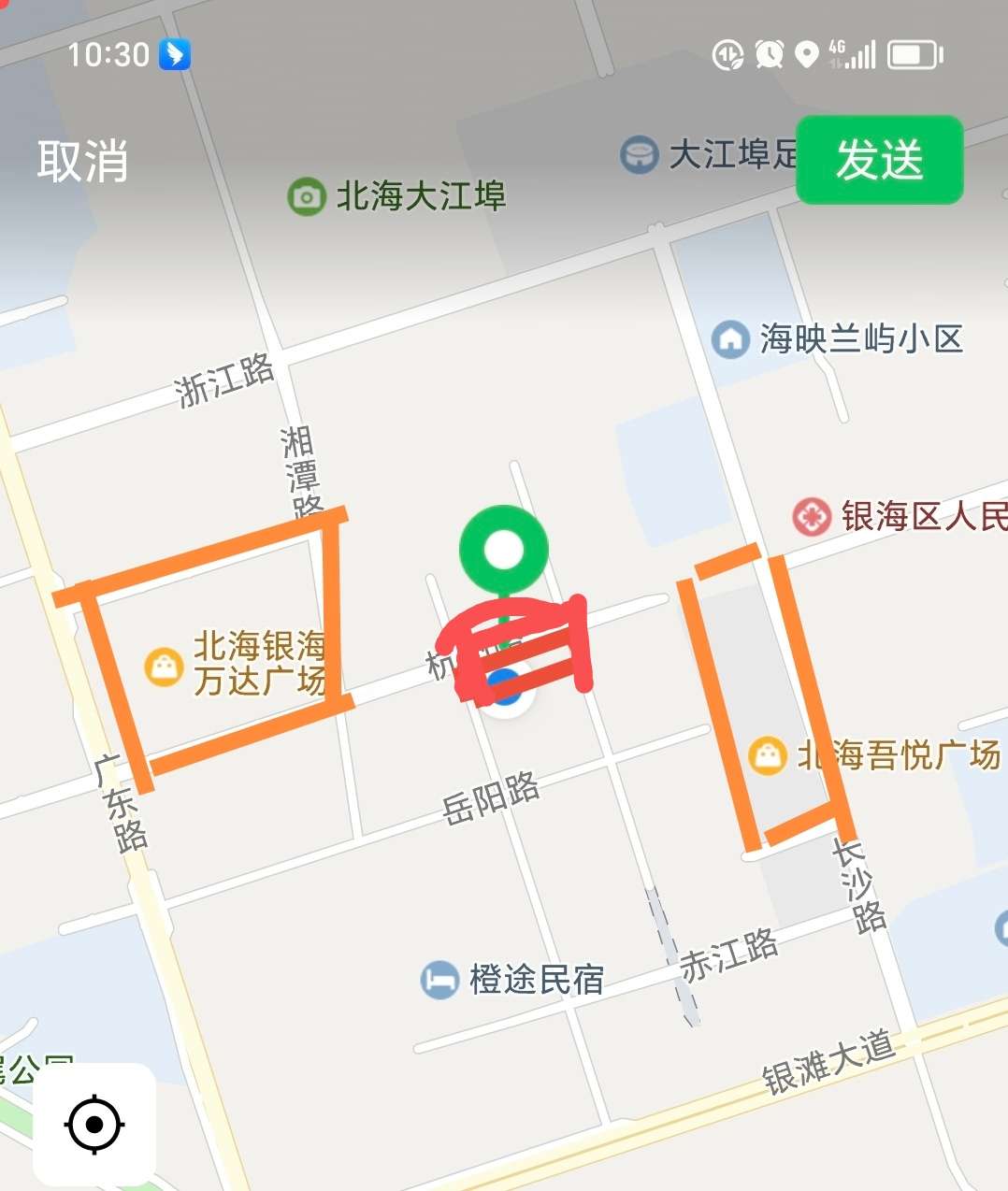Select 海映兰屿小区 on the map
Image resolution: width=1008 pixels, height=1191 pixels.
click(x=730, y=338)
